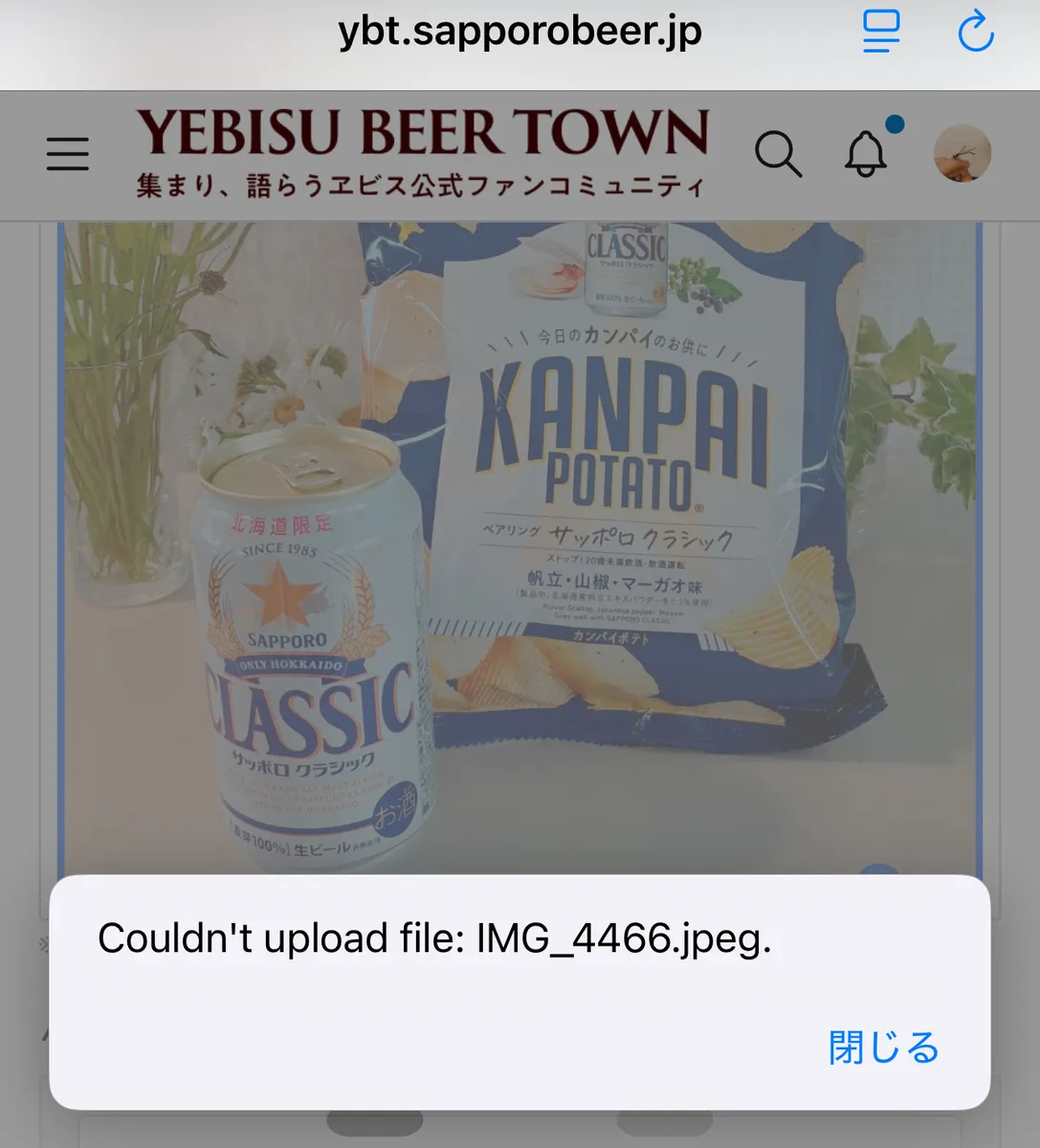Tap the ybt.sapporobeer.jp address bar
1040x1148 pixels.
(x=520, y=31)
